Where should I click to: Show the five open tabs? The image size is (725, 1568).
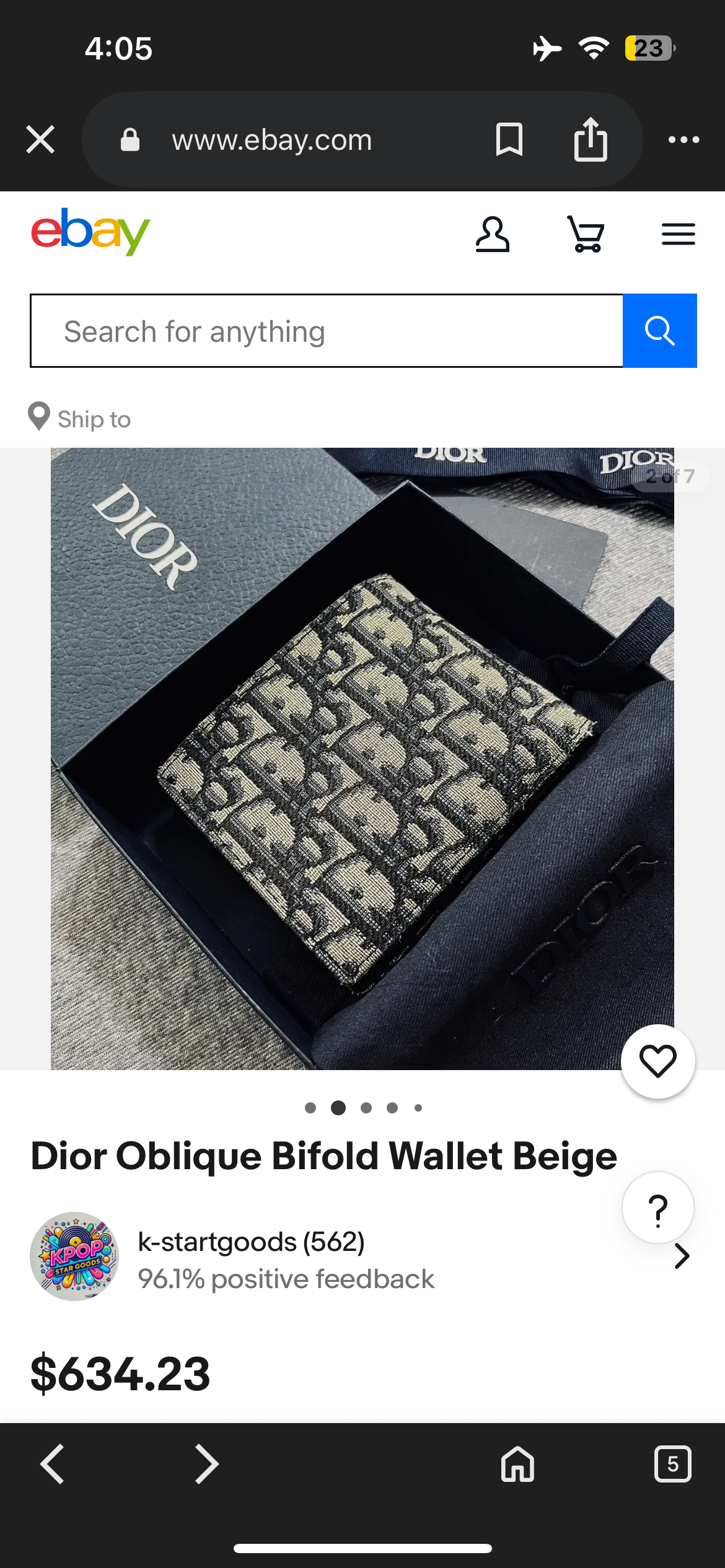coord(672,1464)
